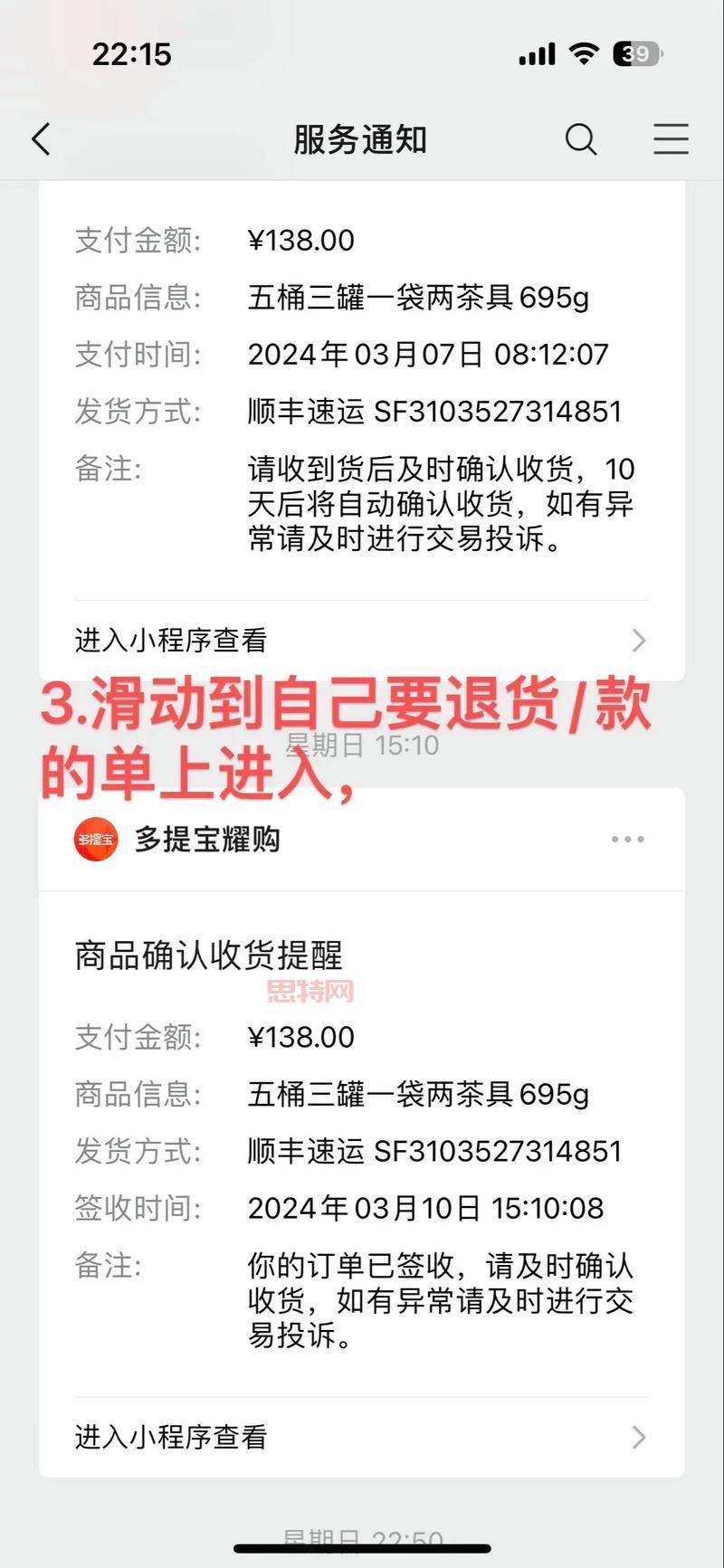Tap the 星期日 22:50 timestamp at bottom

(x=362, y=1536)
